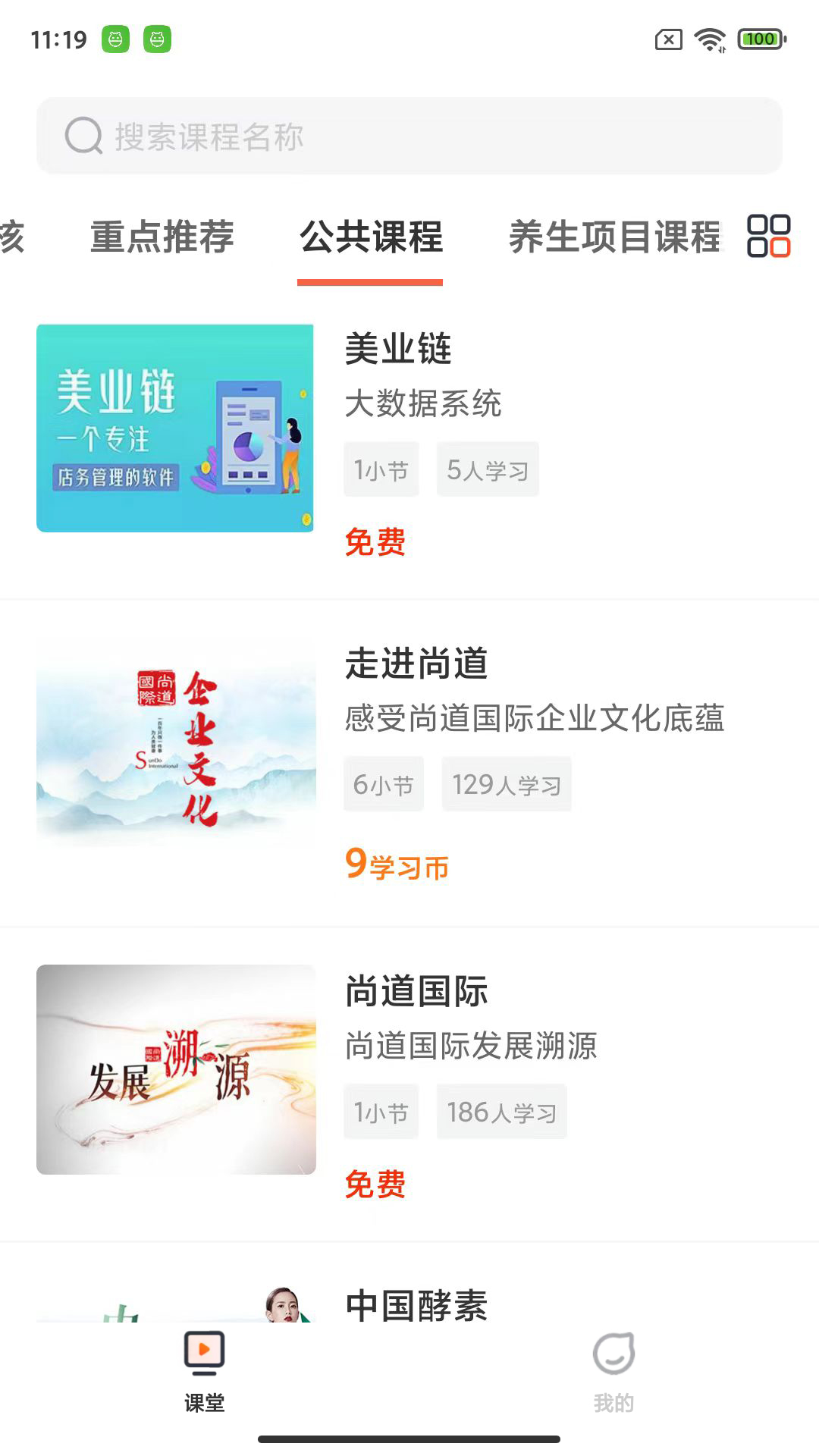819x1456 pixels.
Task: Open the 美业链 course cover thumbnail
Action: click(176, 426)
